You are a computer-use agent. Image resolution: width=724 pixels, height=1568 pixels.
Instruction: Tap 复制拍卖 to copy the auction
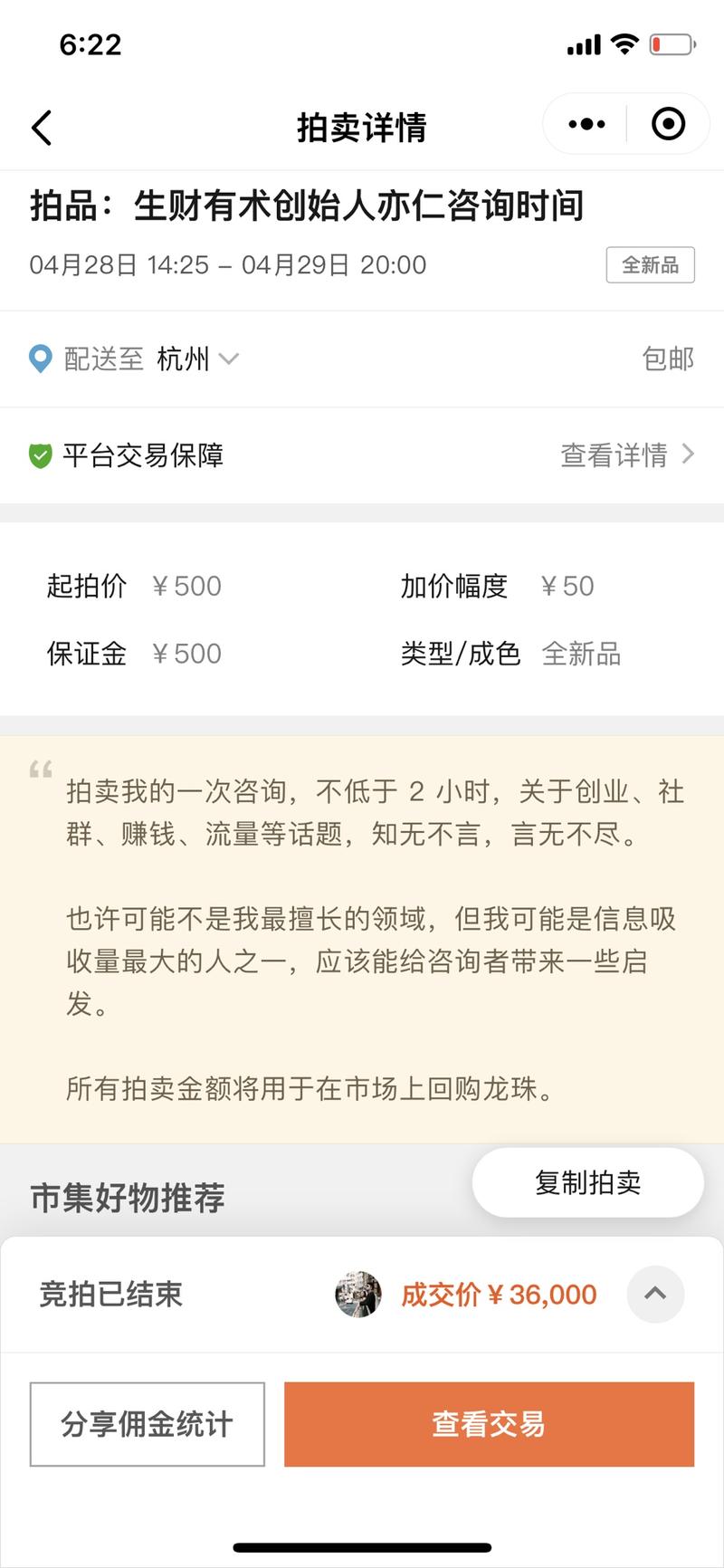(x=587, y=1182)
